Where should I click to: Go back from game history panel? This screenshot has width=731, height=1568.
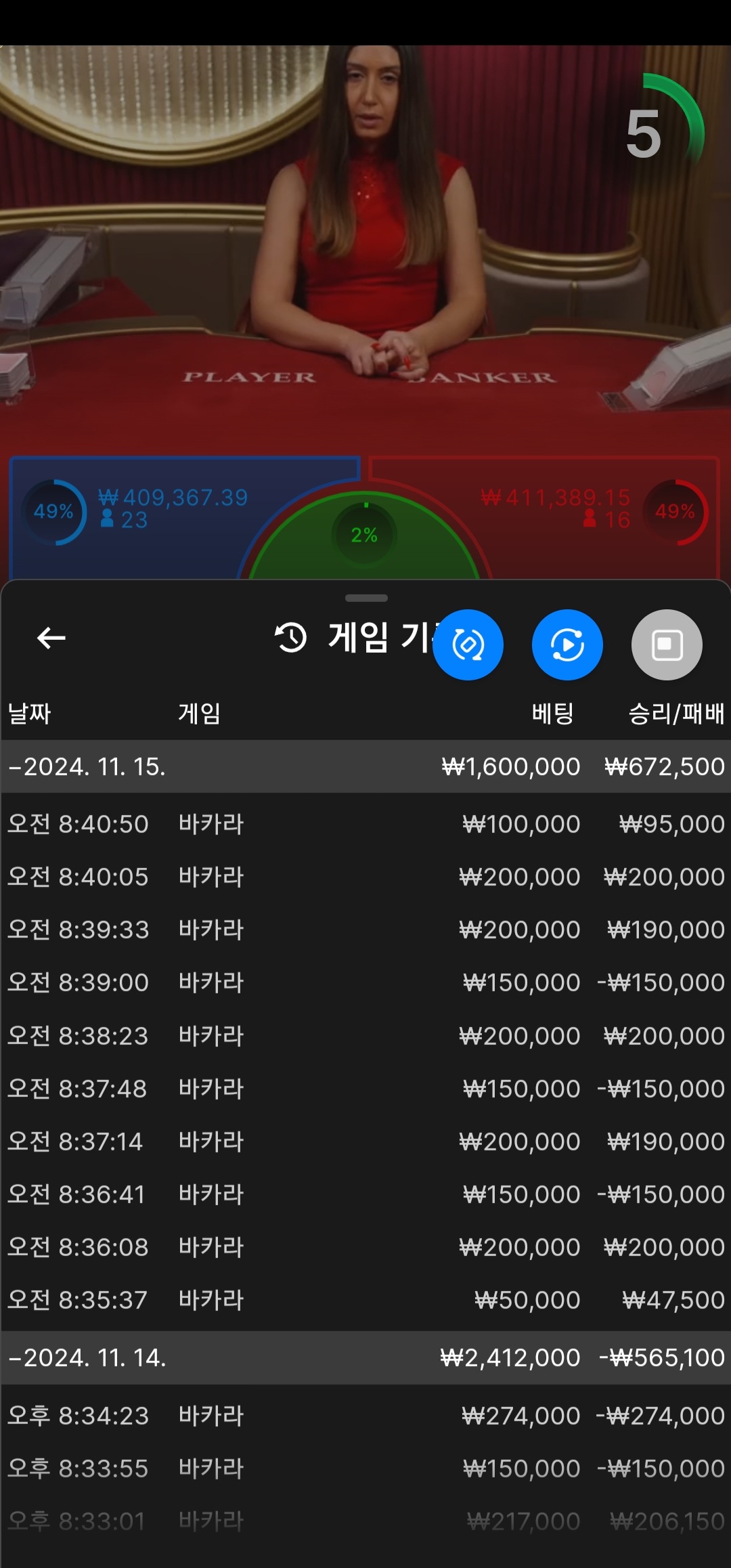(51, 638)
